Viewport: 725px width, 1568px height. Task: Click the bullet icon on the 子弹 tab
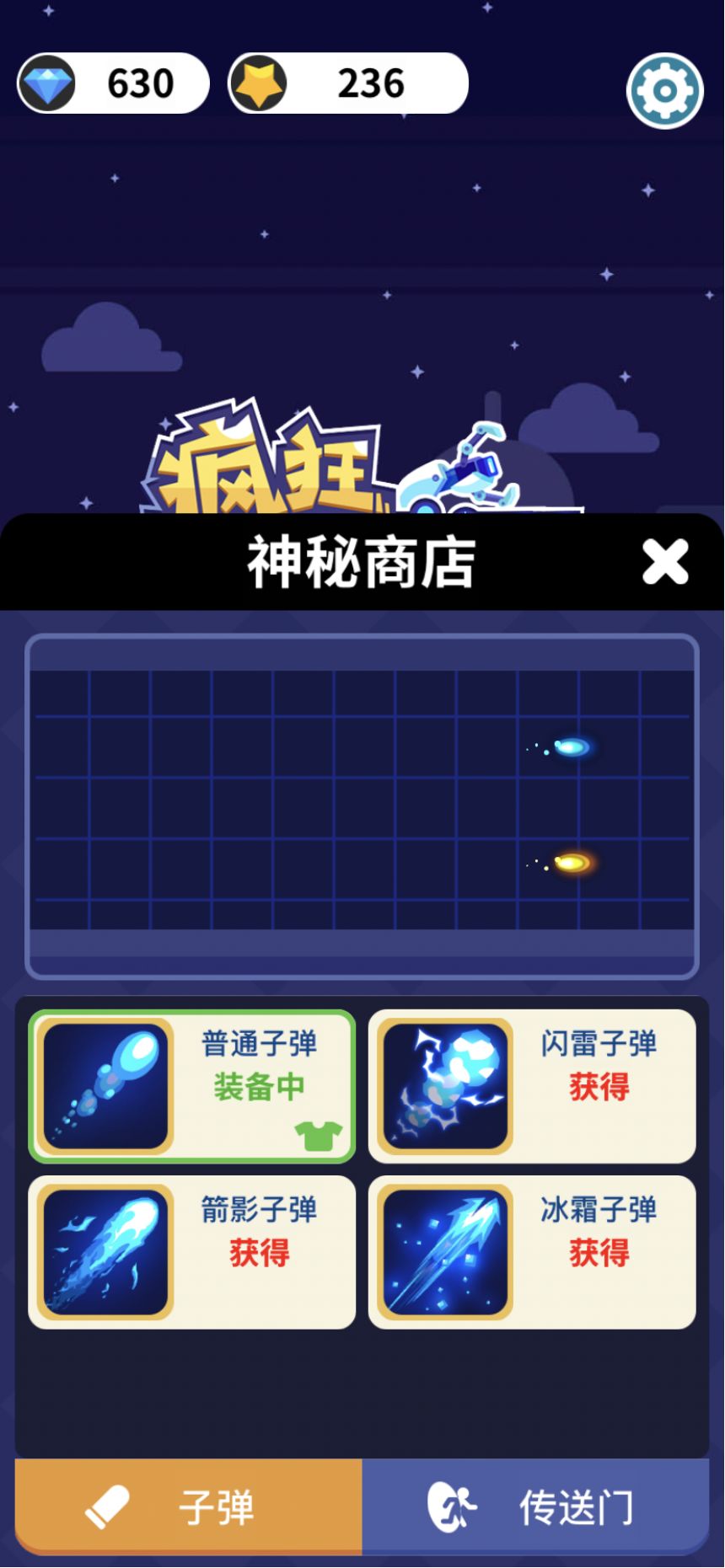pyautogui.click(x=105, y=1508)
